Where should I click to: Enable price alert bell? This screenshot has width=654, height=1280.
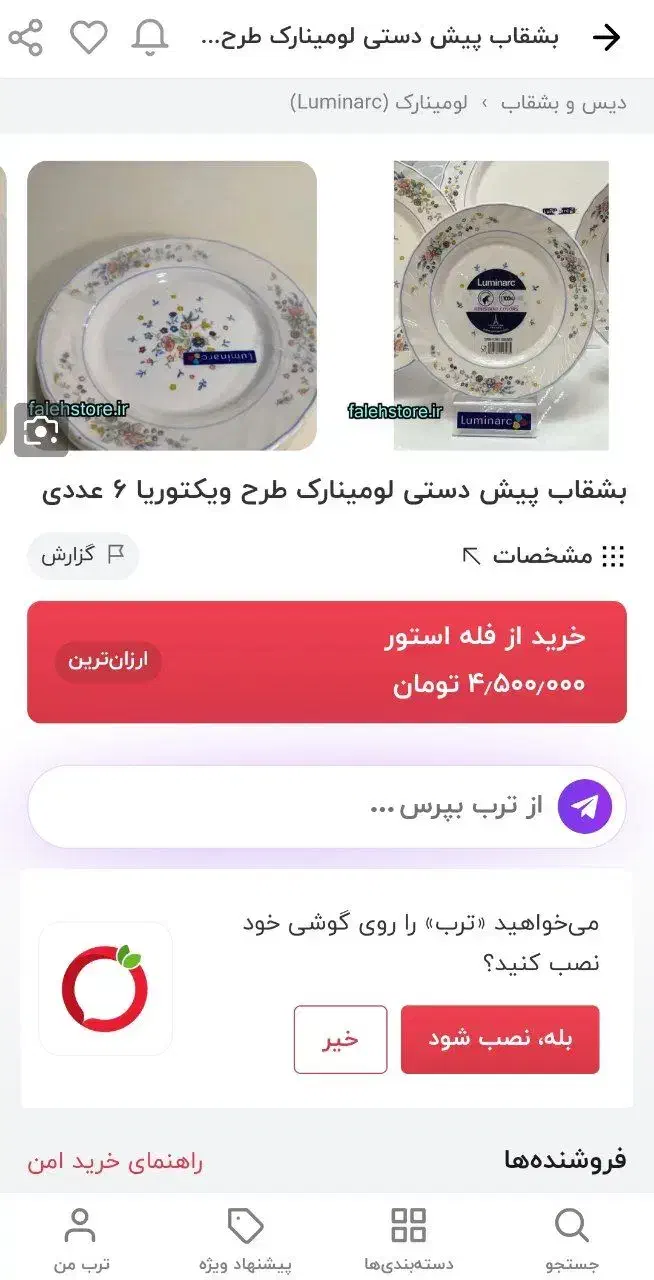pyautogui.click(x=150, y=38)
